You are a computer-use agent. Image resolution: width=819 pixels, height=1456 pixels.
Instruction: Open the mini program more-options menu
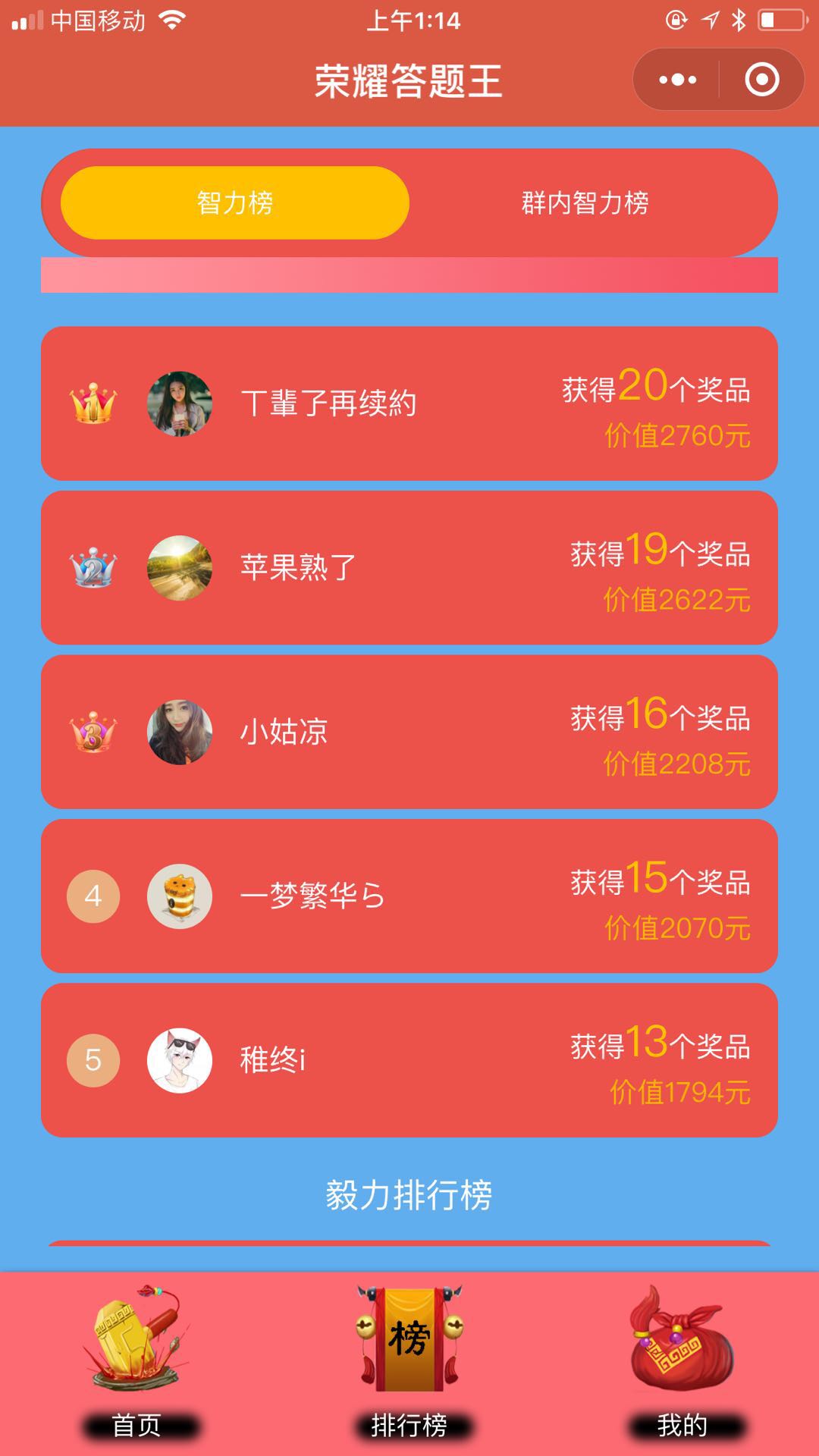point(677,80)
